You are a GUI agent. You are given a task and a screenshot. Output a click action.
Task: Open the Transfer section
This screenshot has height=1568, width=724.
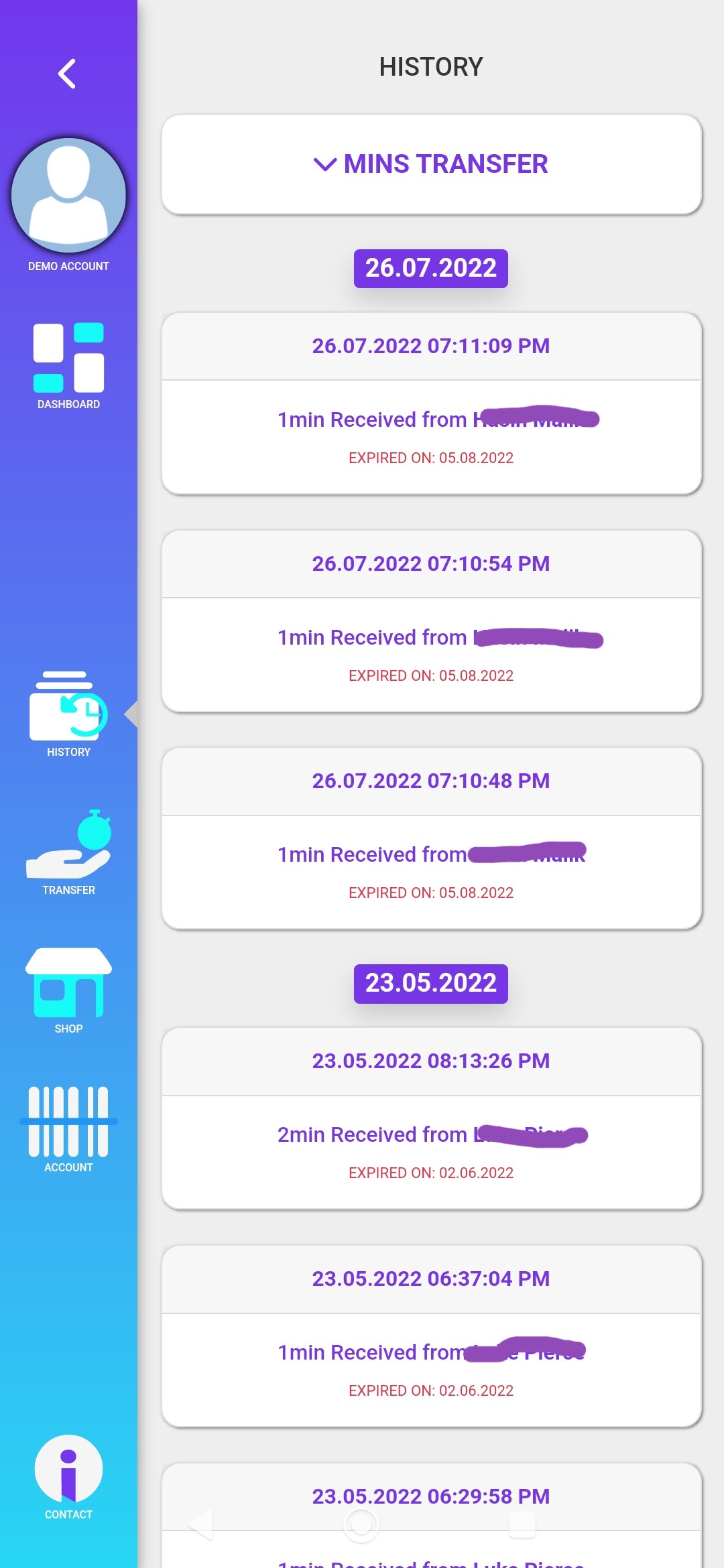click(68, 853)
